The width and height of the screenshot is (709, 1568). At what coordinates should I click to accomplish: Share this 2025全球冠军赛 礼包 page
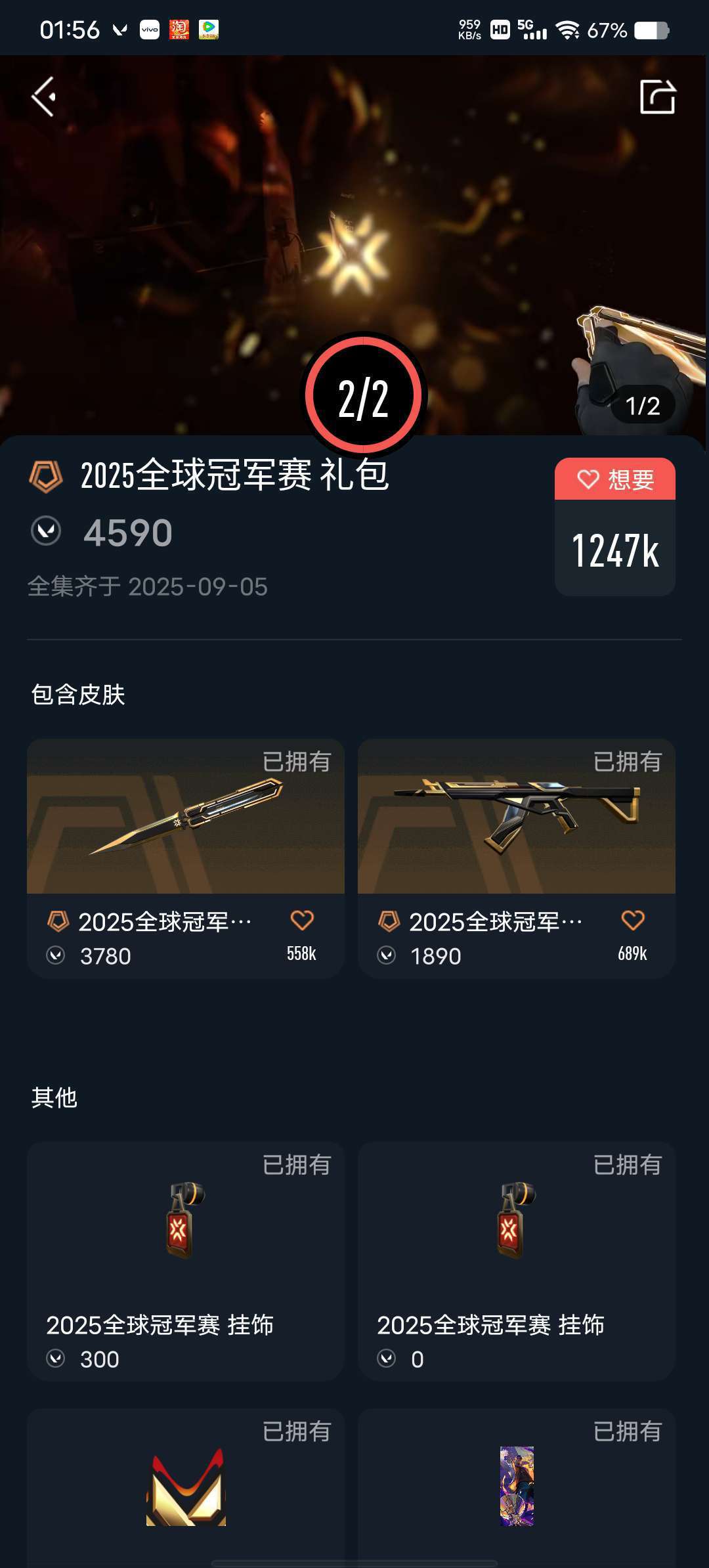coord(657,97)
